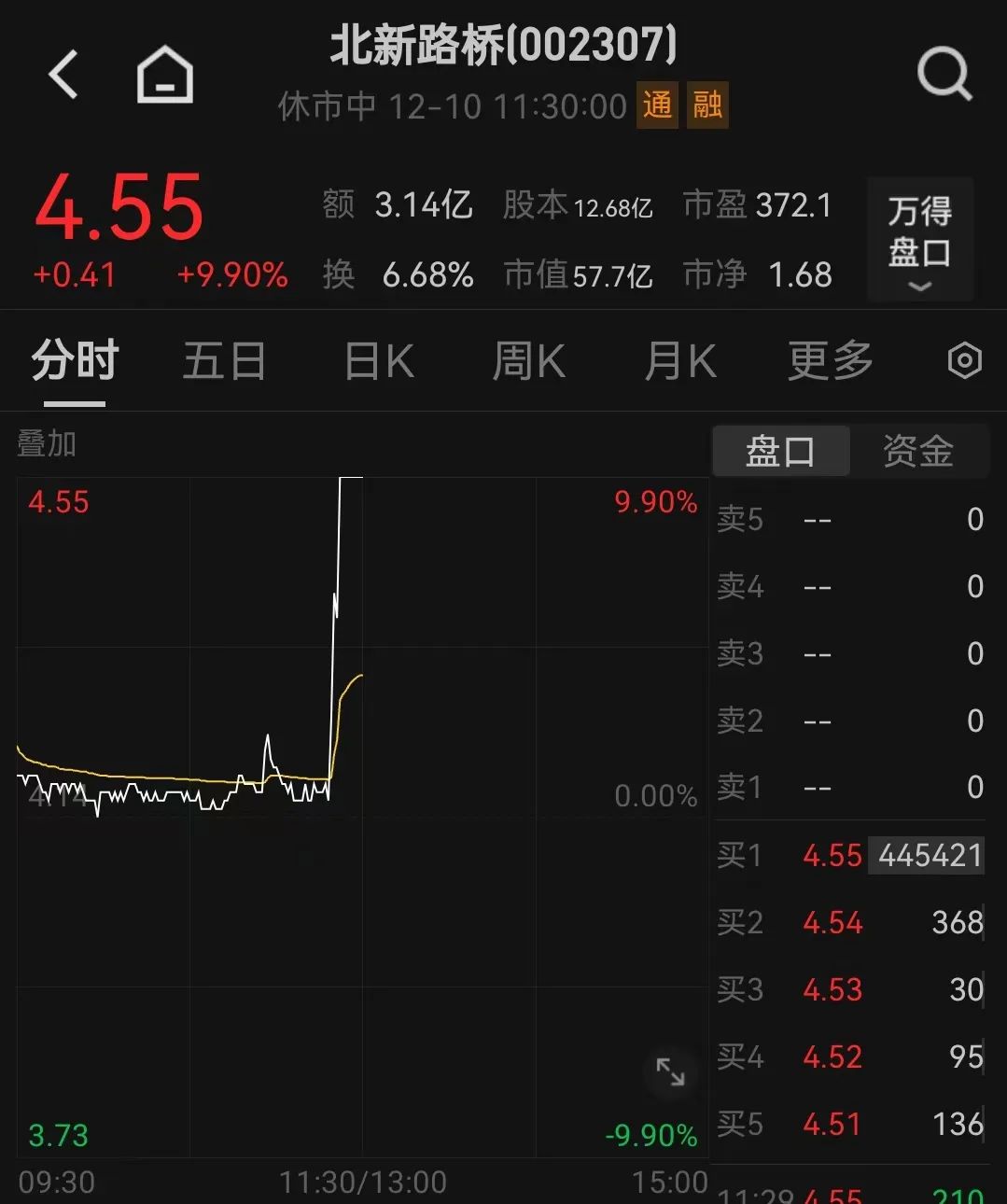Switch to the 五日 tab

[x=224, y=361]
